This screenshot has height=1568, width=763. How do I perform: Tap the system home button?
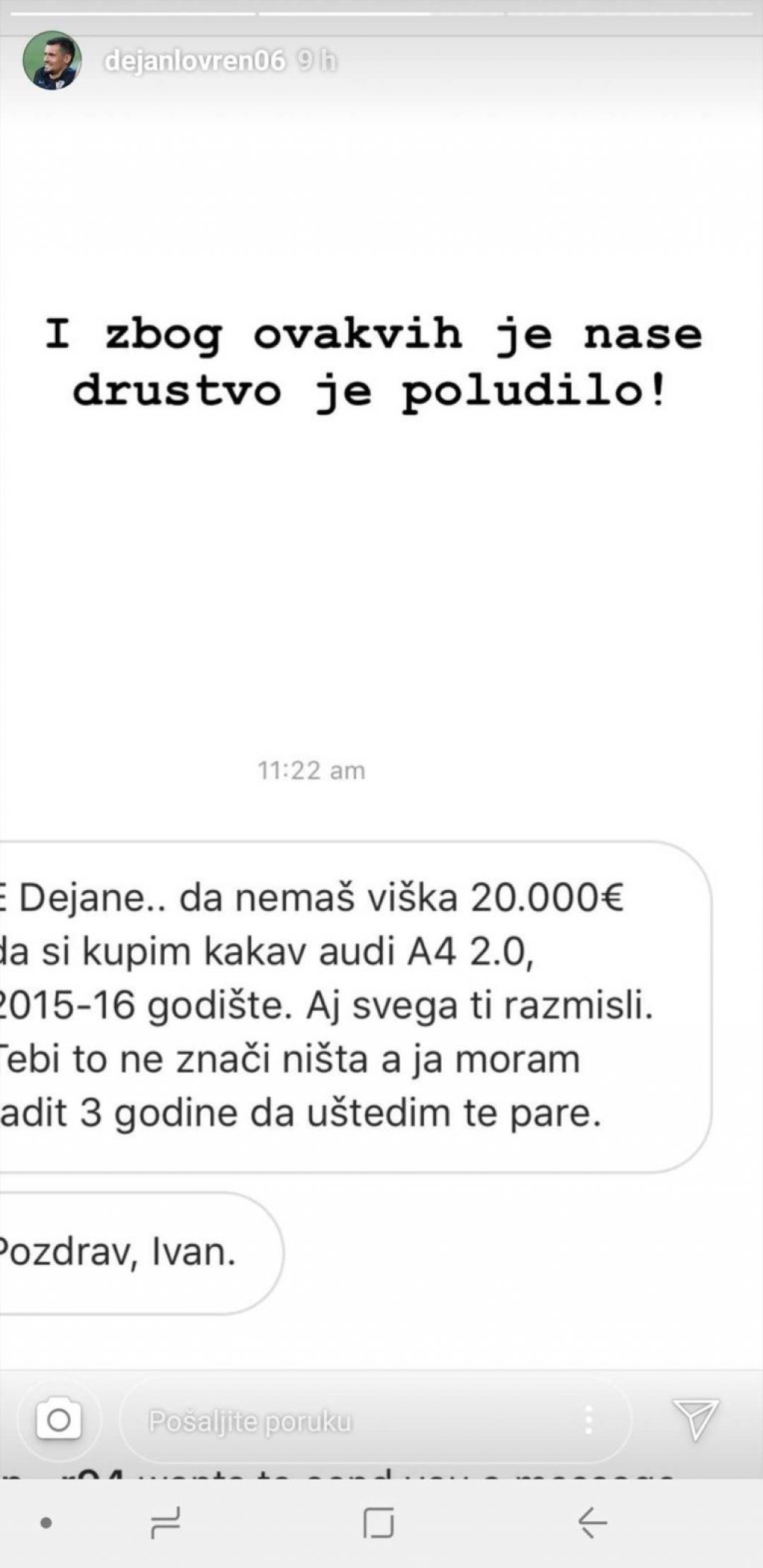[x=379, y=1523]
